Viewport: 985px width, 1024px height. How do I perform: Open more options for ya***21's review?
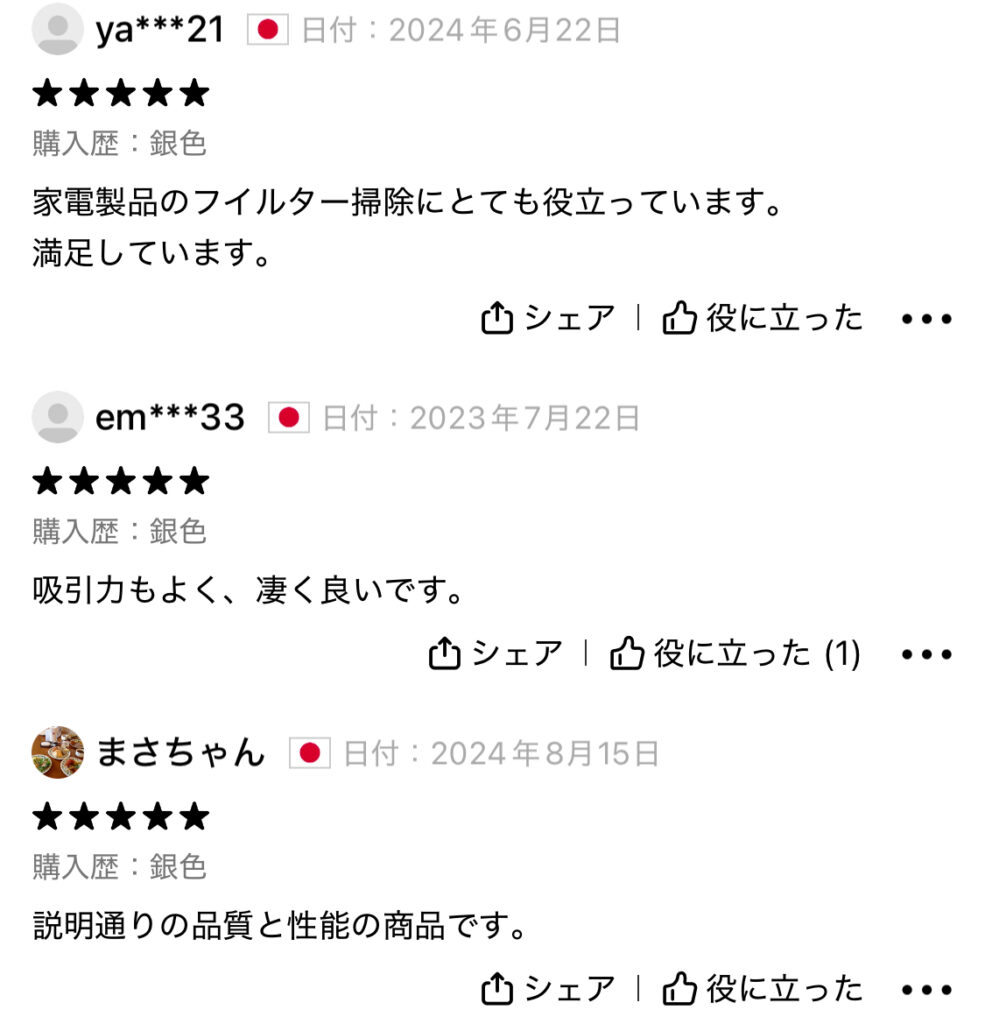pyautogui.click(x=926, y=320)
